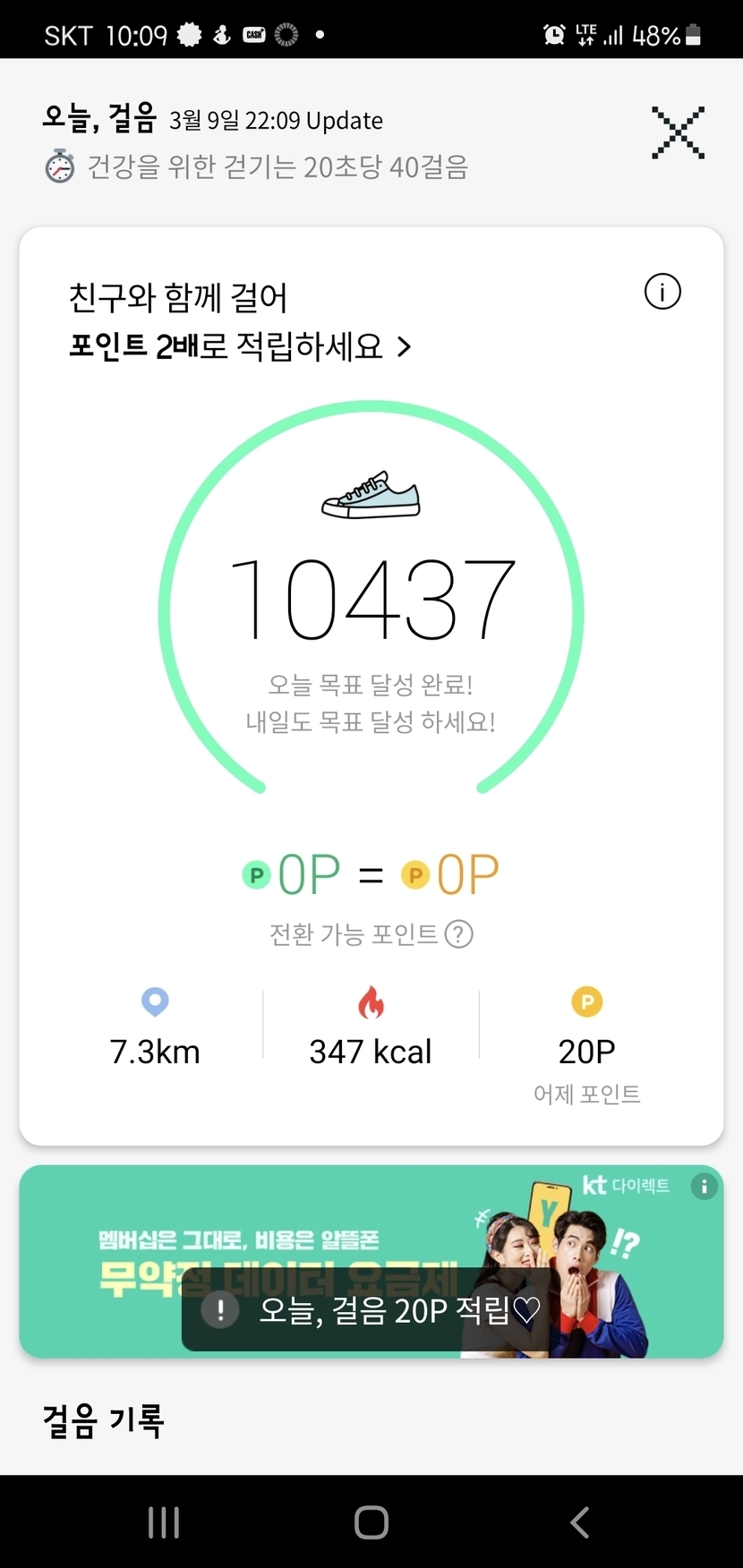Open the info icon on the step card
The image size is (743, 1568).
point(662,292)
